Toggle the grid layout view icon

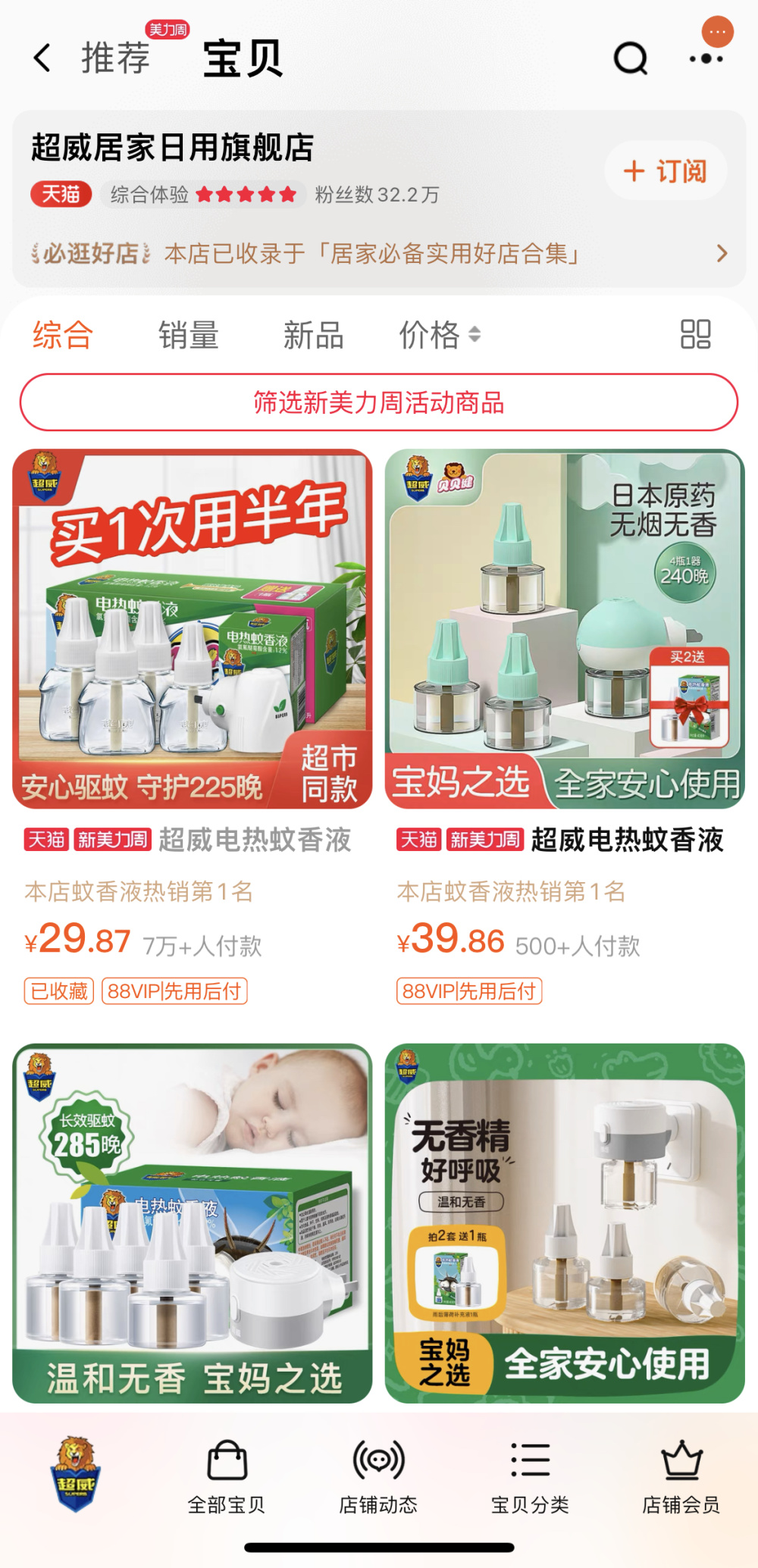point(695,334)
